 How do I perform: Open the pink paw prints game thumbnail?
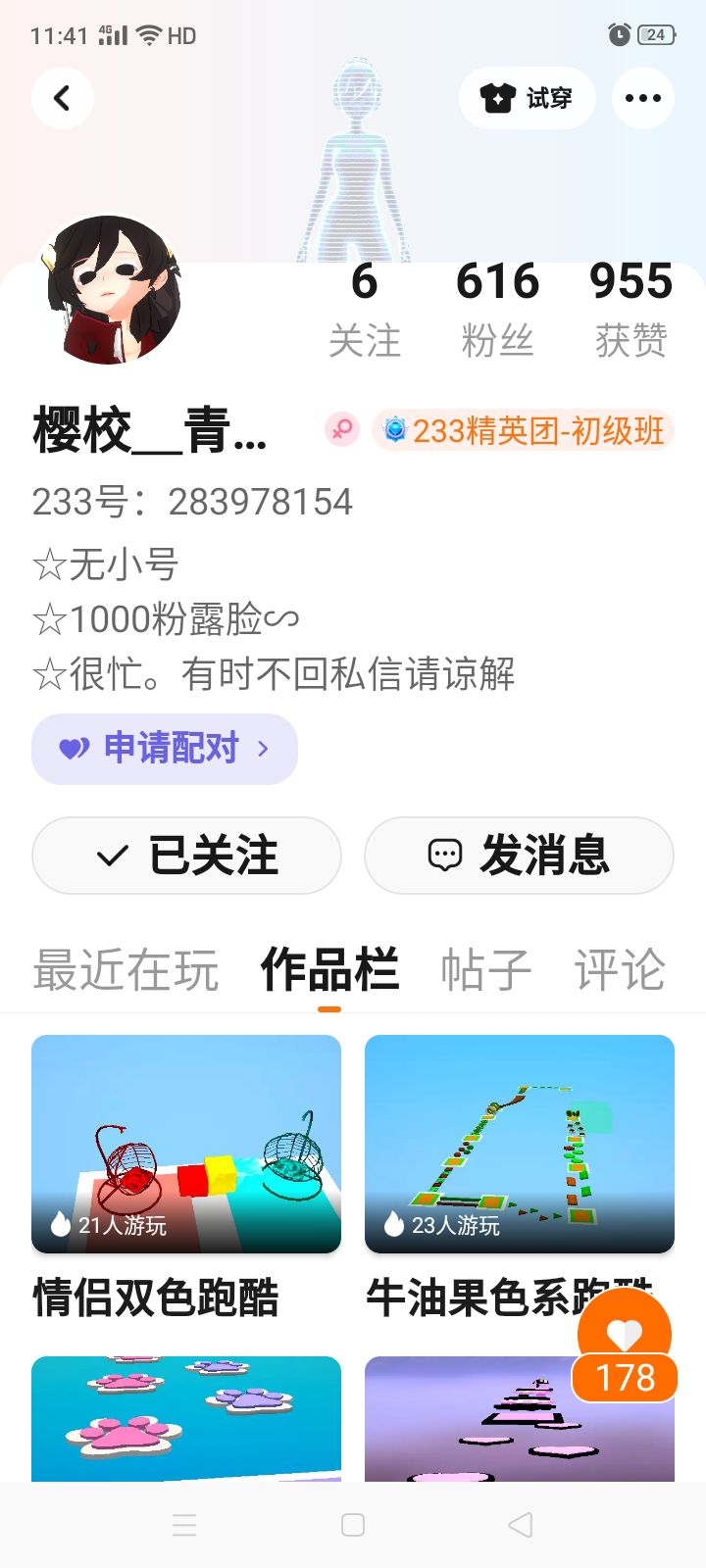[x=186, y=1418]
